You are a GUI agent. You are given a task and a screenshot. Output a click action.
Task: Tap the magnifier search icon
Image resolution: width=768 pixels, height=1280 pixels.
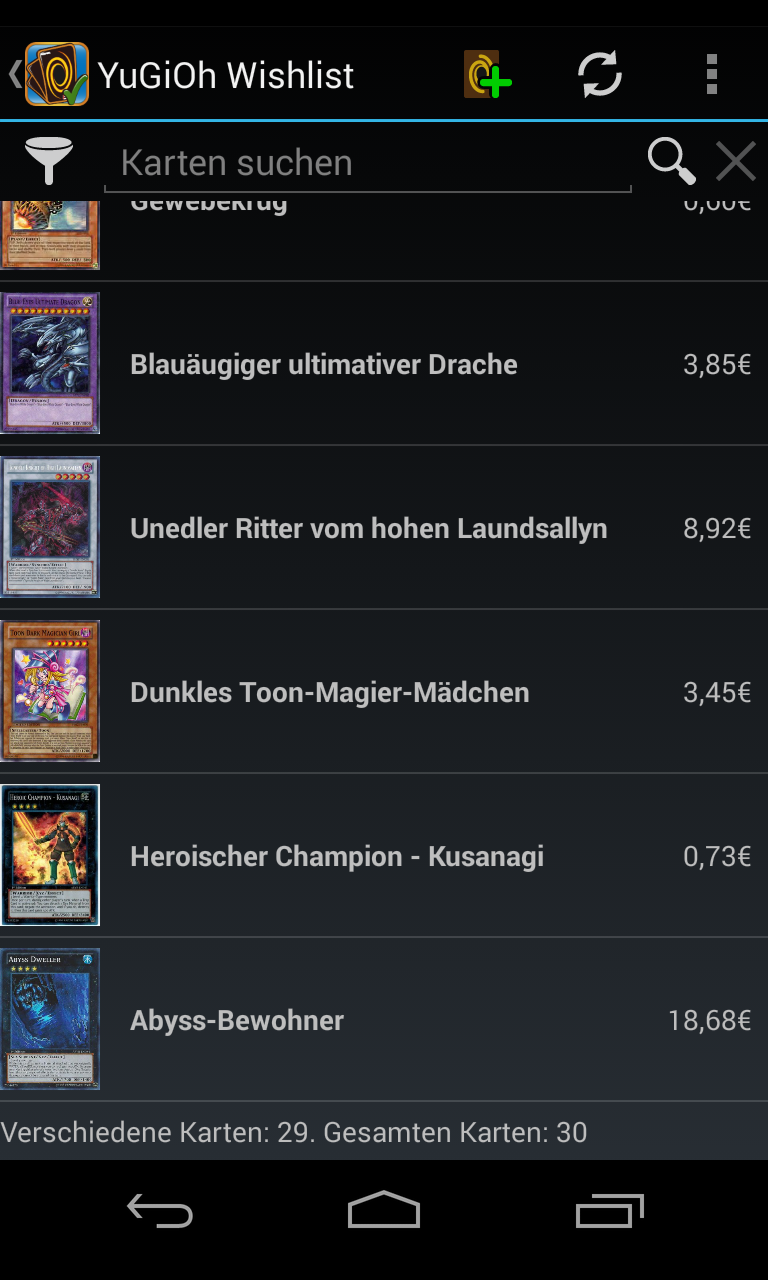tap(671, 161)
